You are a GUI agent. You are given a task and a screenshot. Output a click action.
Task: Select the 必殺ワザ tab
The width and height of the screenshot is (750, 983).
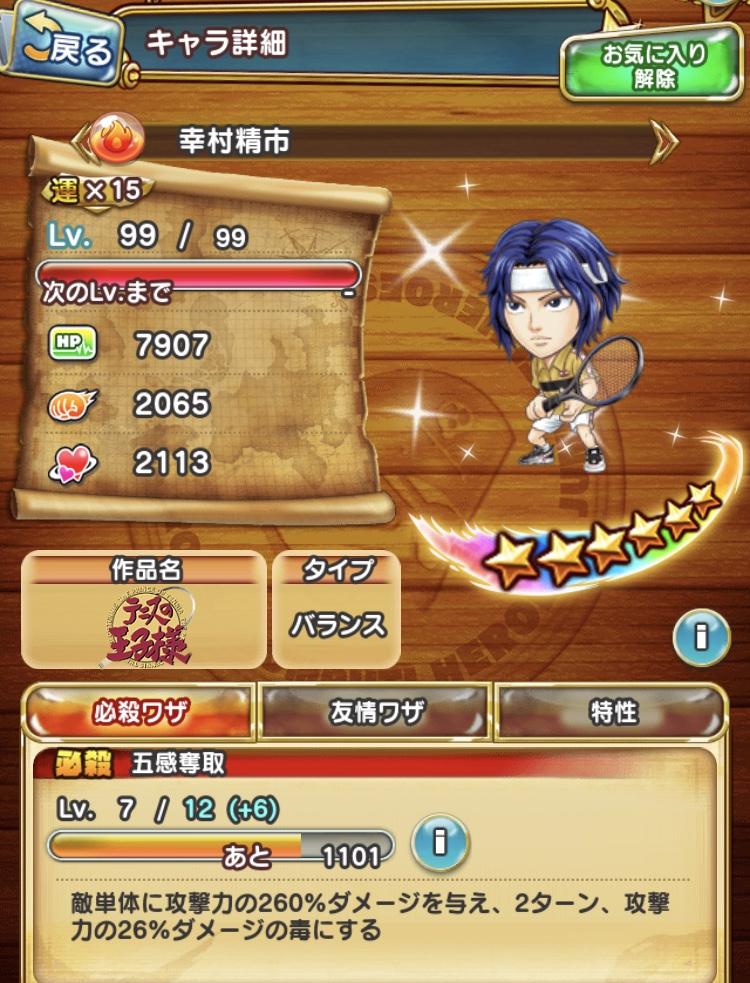139,712
